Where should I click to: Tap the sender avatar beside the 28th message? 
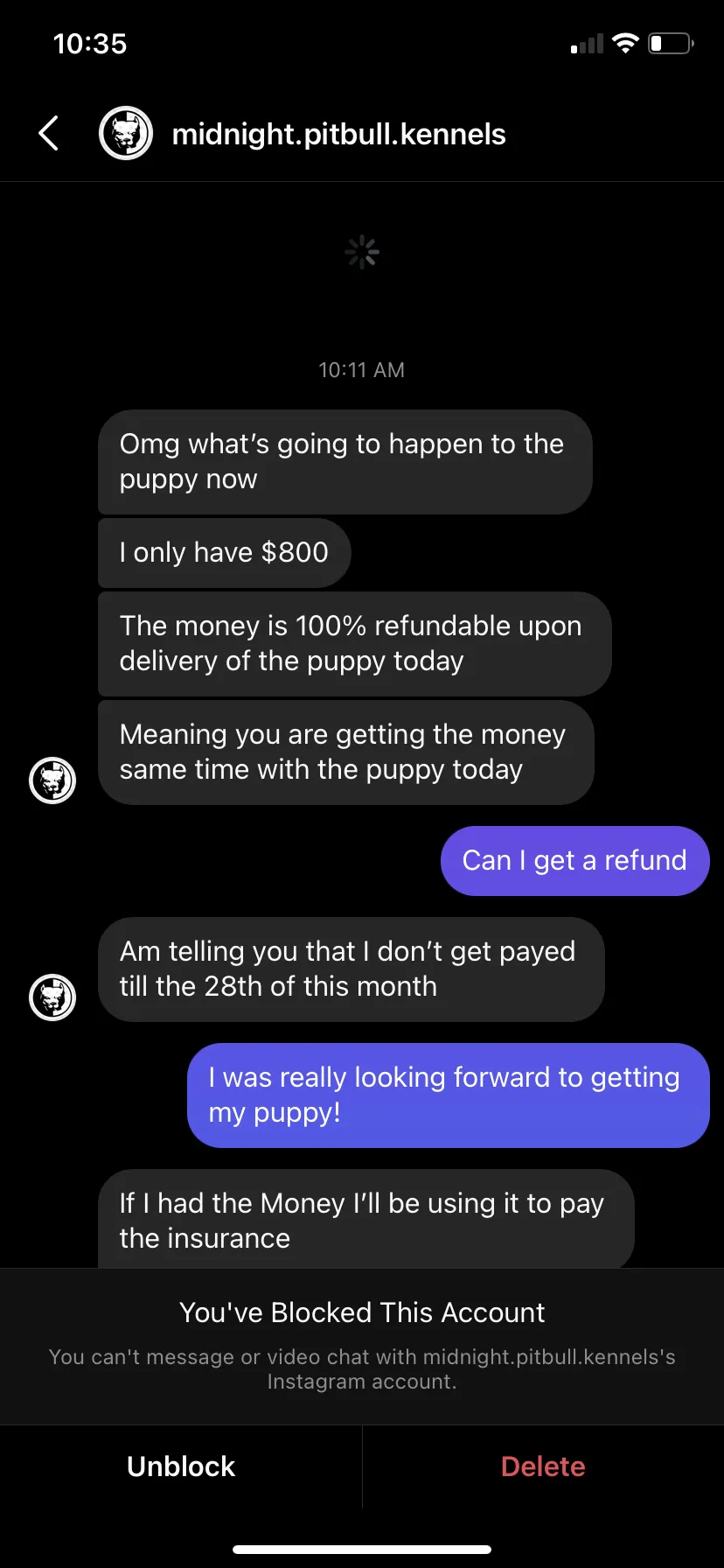(52, 997)
